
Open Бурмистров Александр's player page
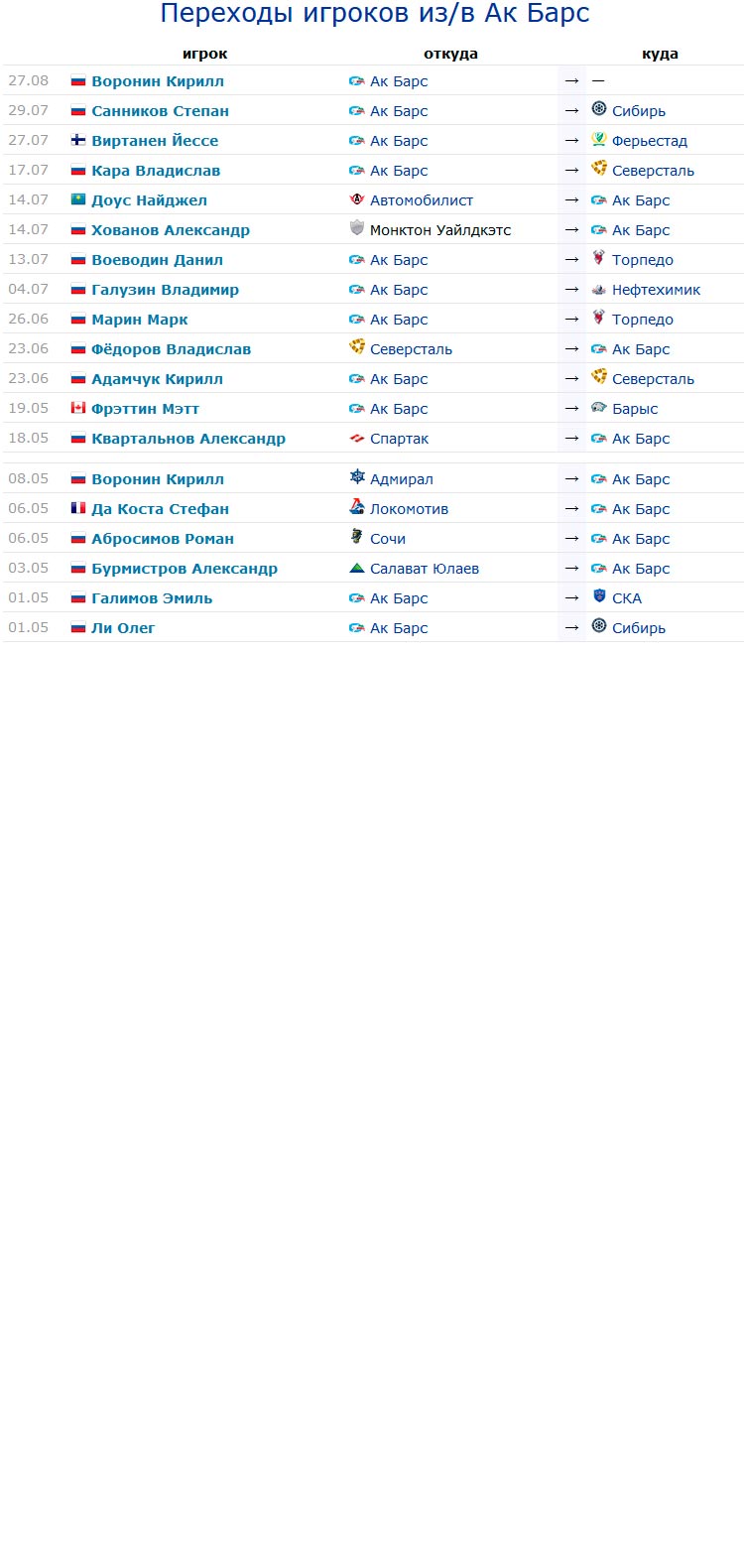coord(185,569)
